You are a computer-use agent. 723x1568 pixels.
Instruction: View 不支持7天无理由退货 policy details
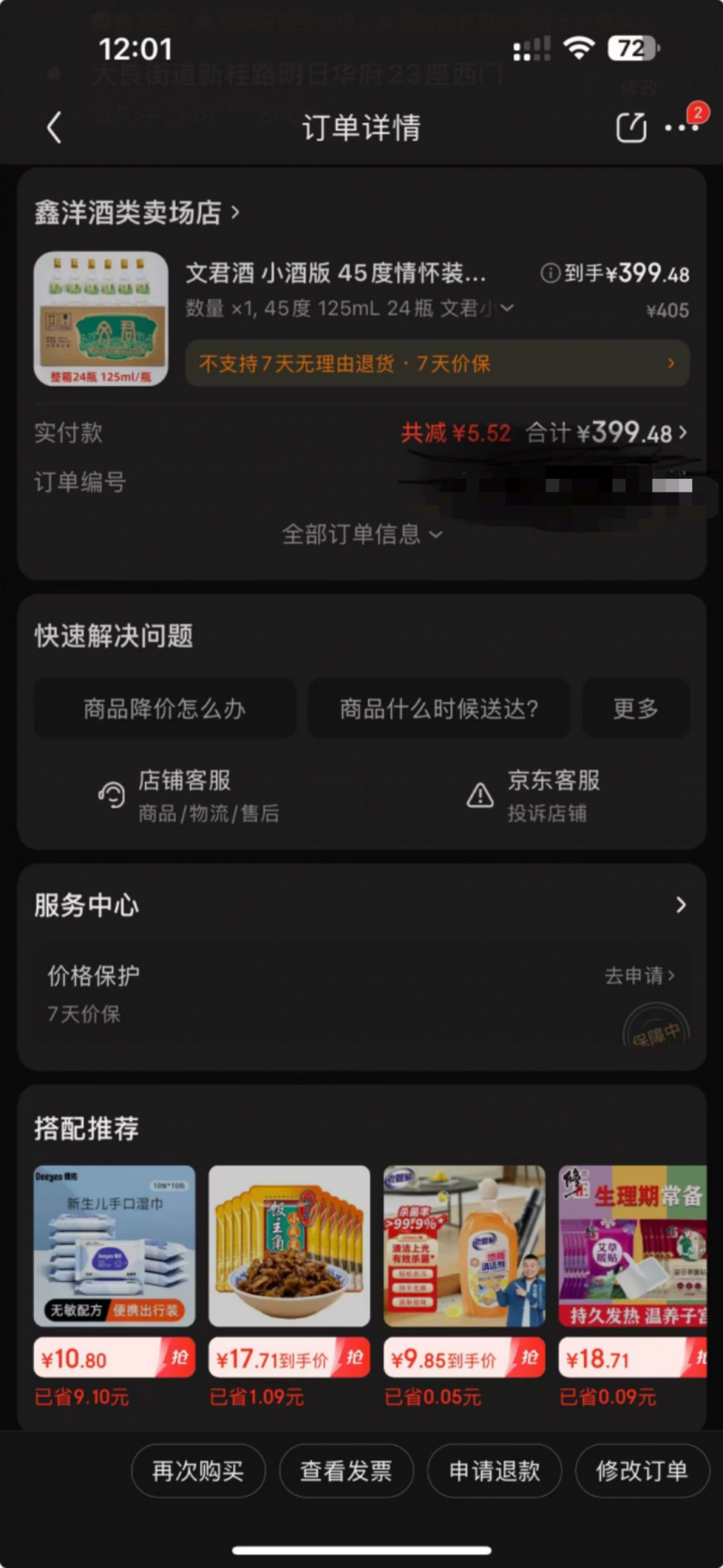point(436,364)
